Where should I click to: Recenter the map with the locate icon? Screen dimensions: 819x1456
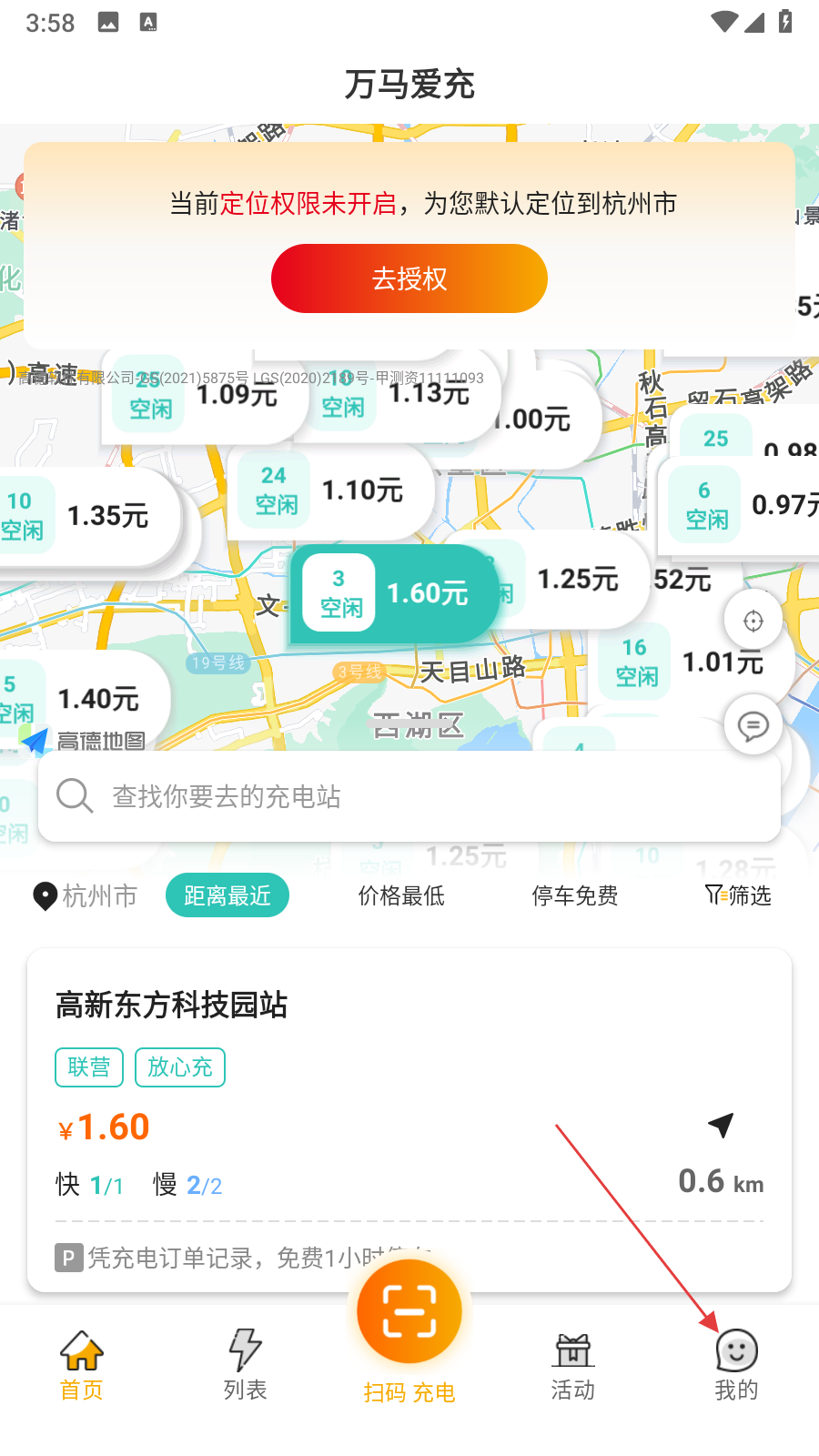pos(753,622)
